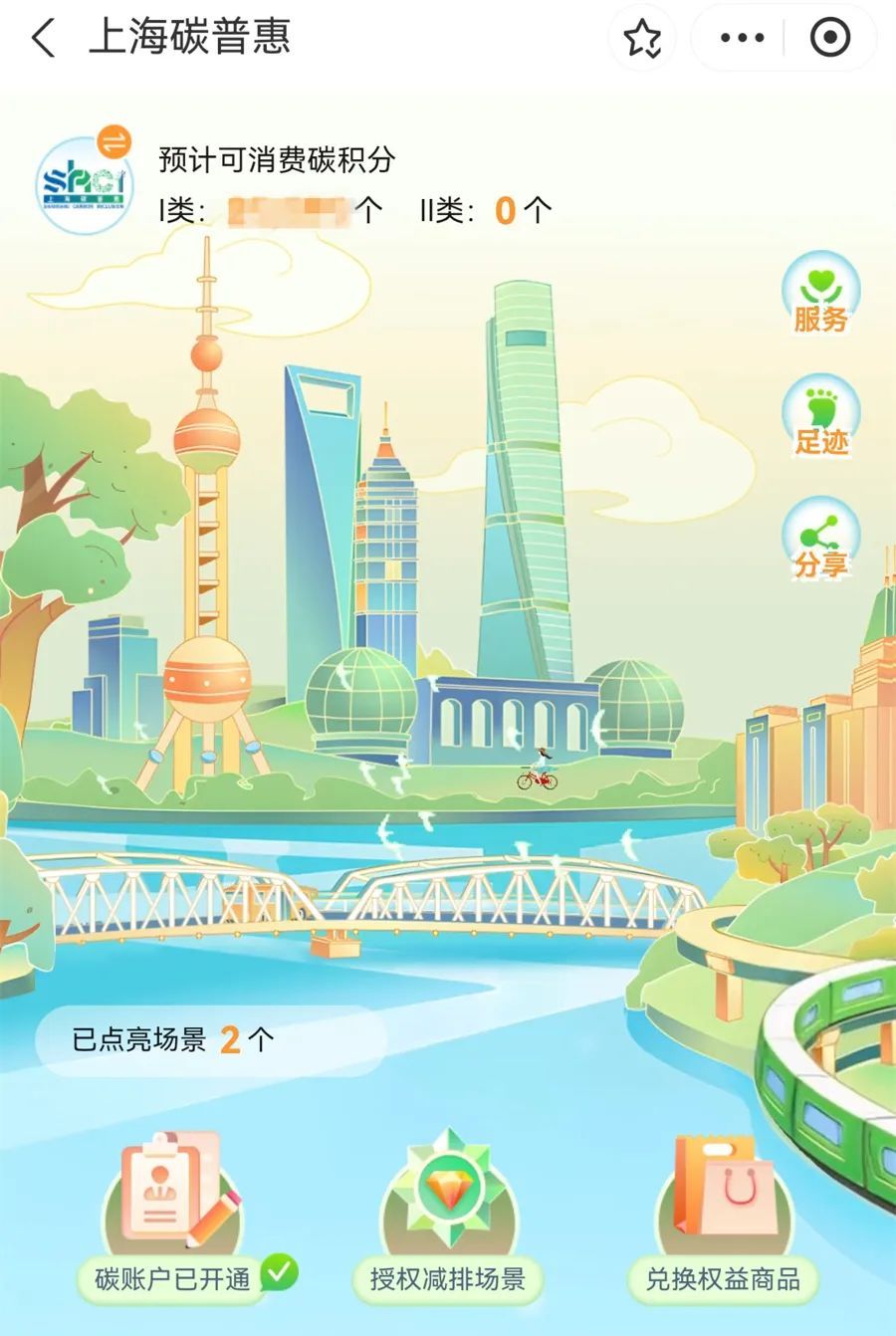The image size is (896, 1336).
Task: Open the three-dot more menu
Action: click(742, 39)
